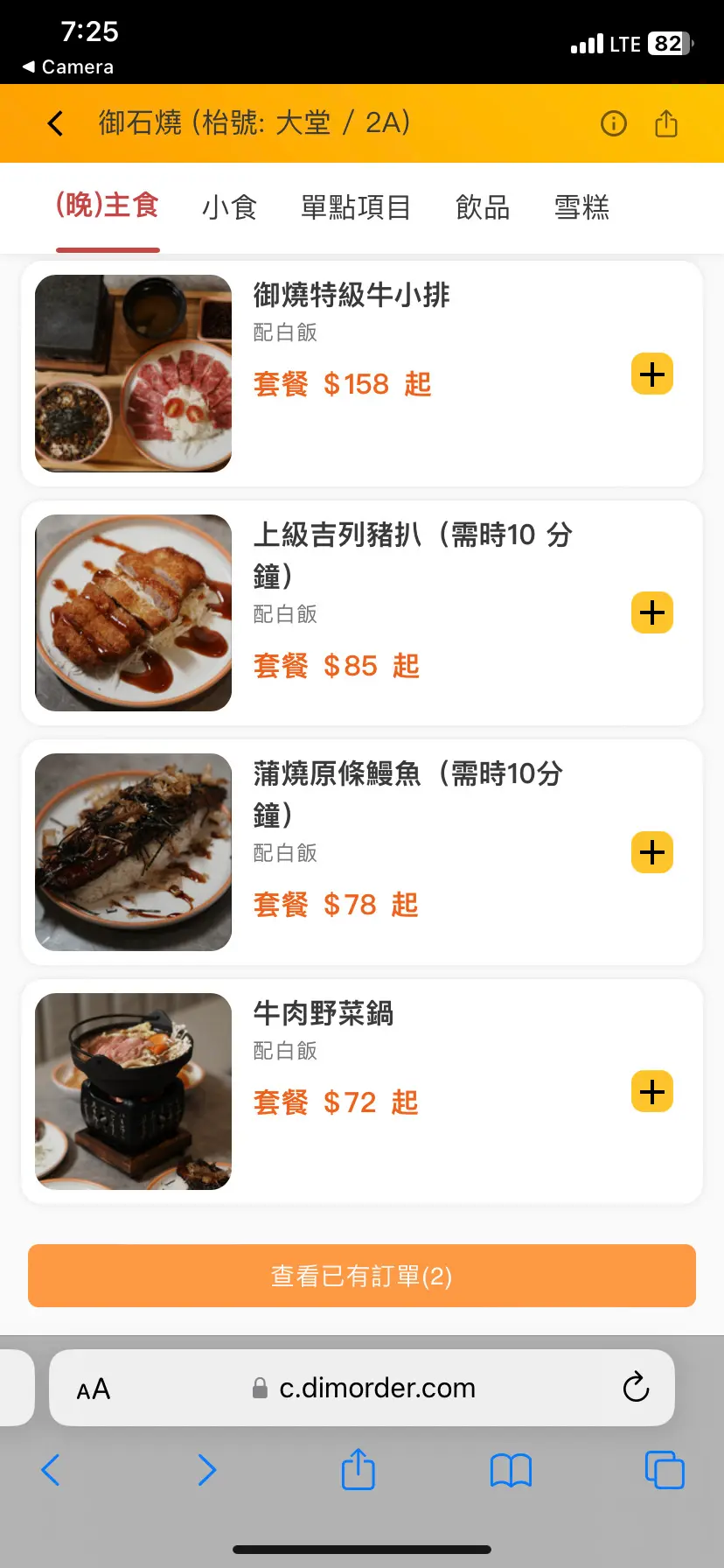Select the 雪糕 tab
This screenshot has height=1568, width=724.
pyautogui.click(x=581, y=207)
